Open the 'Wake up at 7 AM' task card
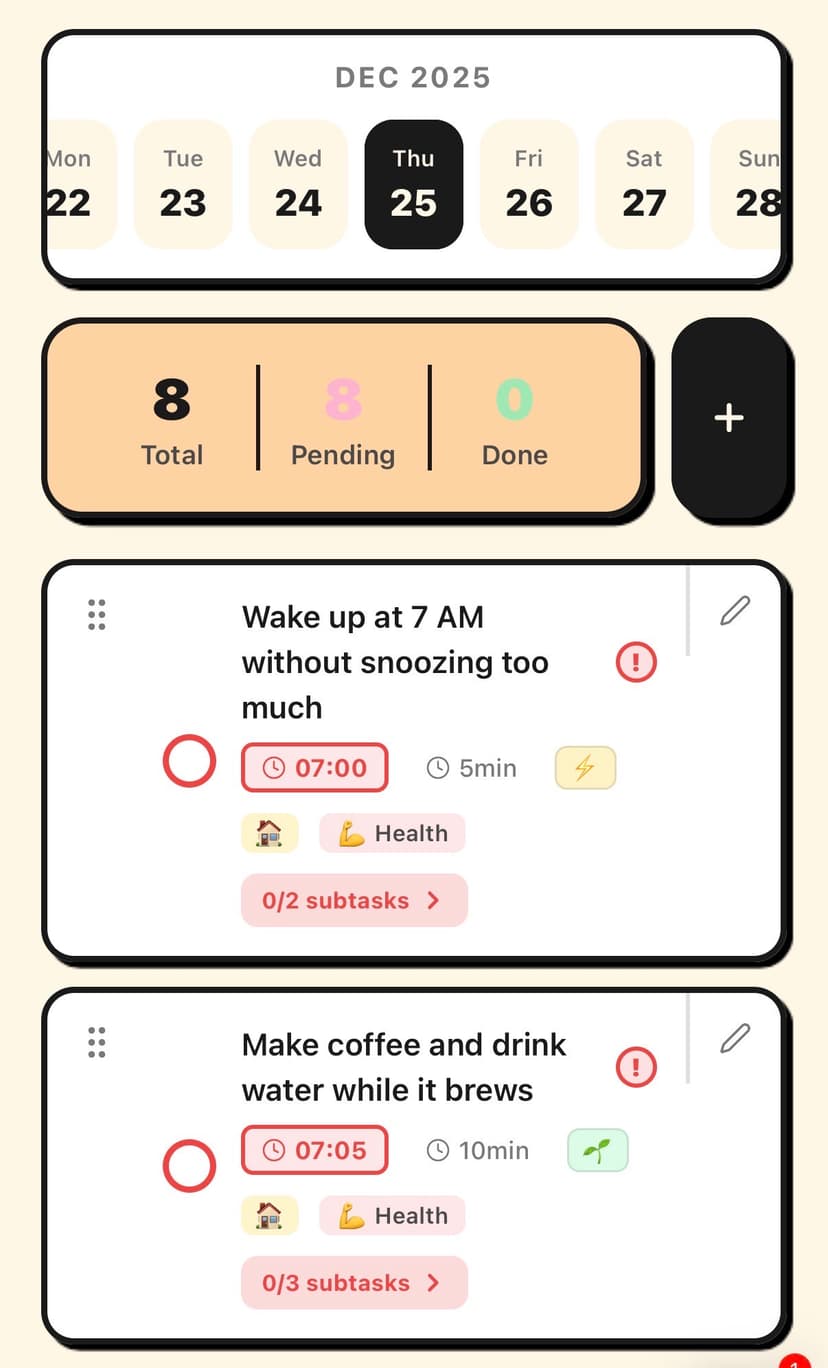The image size is (828, 1368). 394,661
